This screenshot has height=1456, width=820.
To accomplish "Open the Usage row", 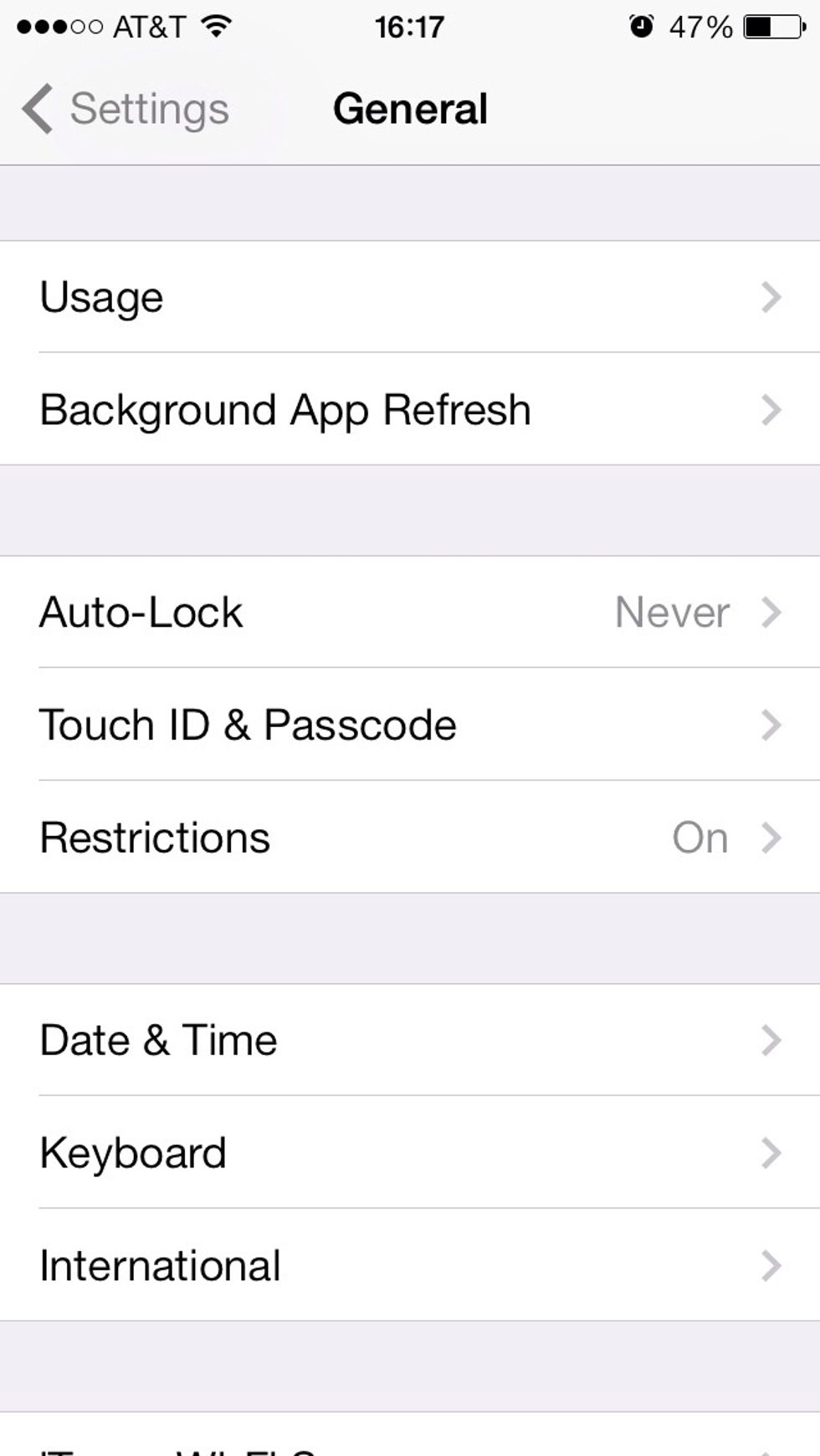I will [x=410, y=297].
